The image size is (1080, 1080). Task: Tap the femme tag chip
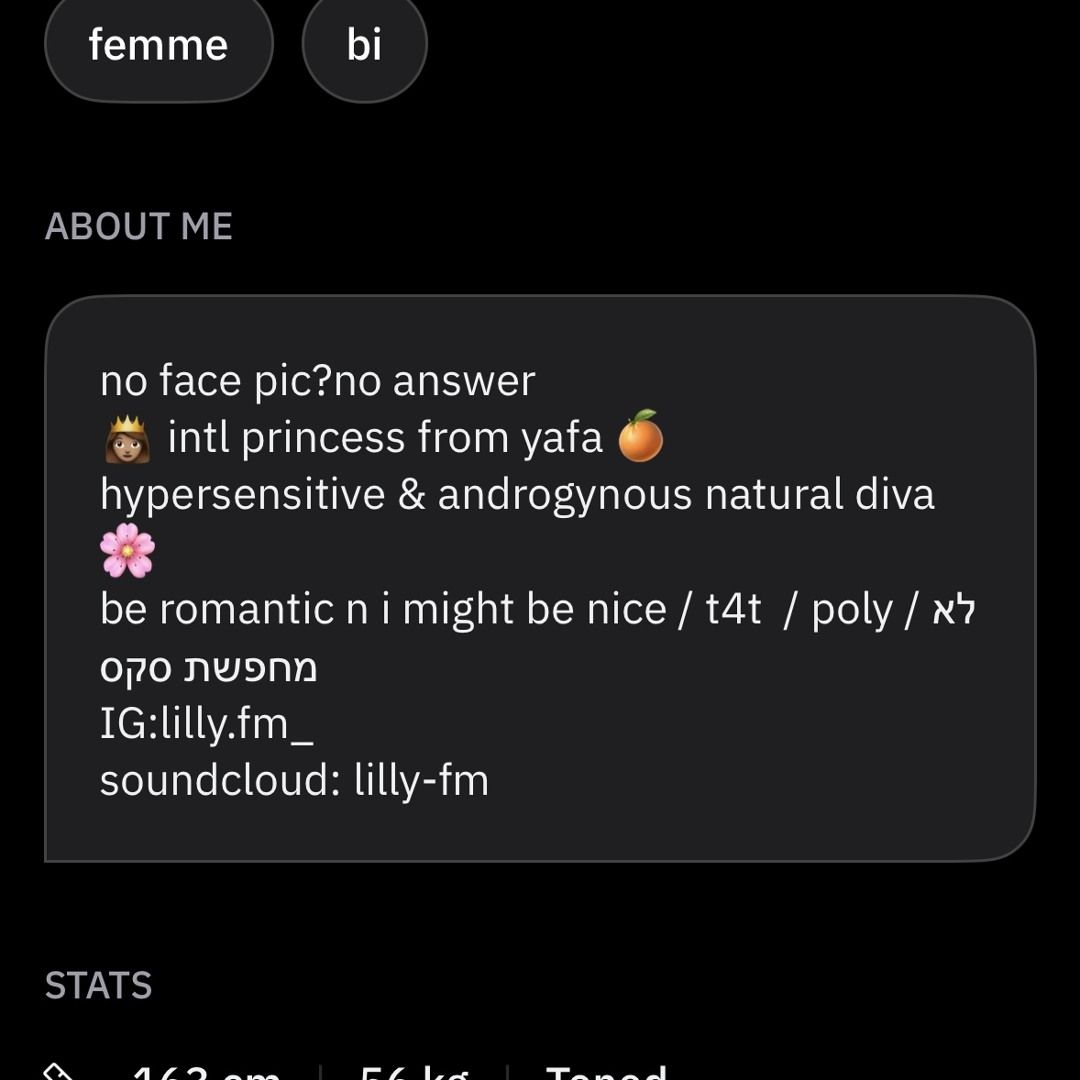point(159,45)
